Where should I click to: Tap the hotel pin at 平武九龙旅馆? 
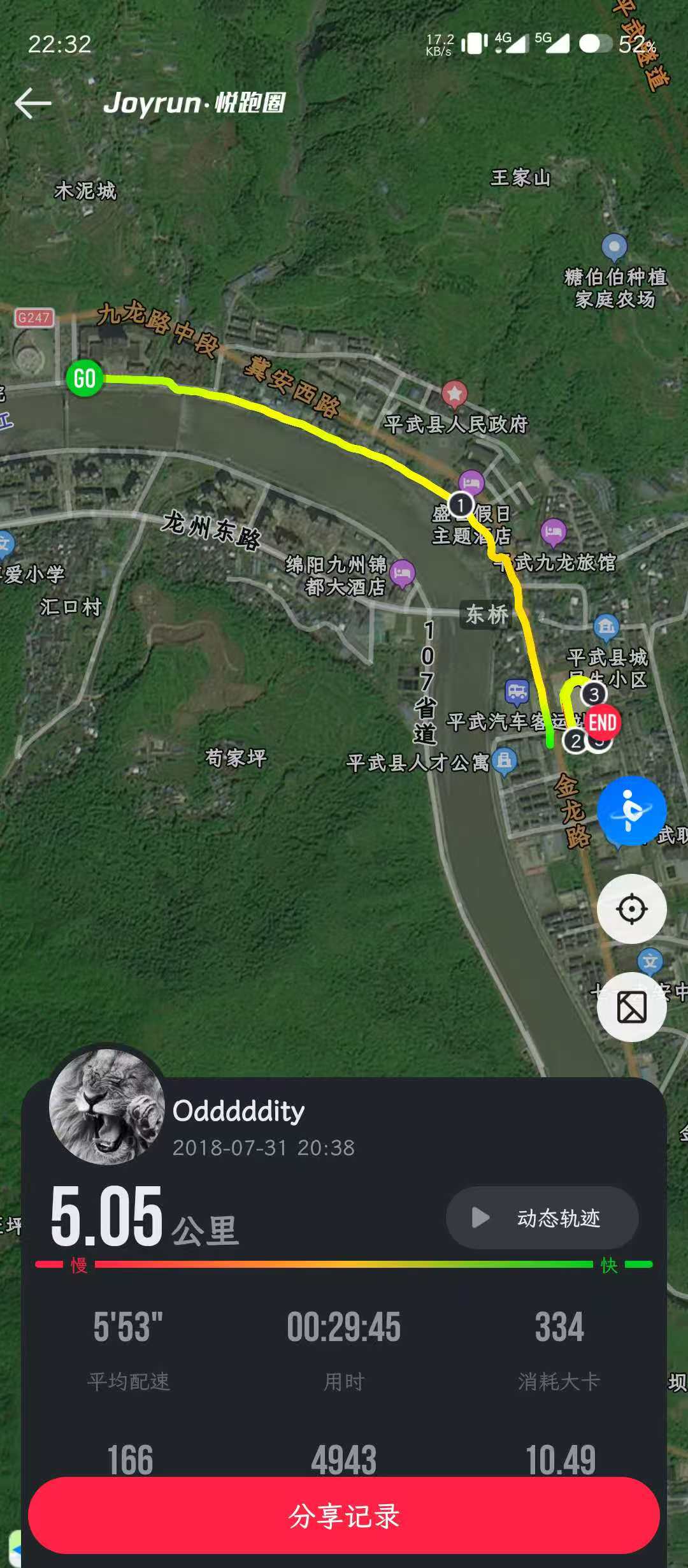pyautogui.click(x=552, y=532)
